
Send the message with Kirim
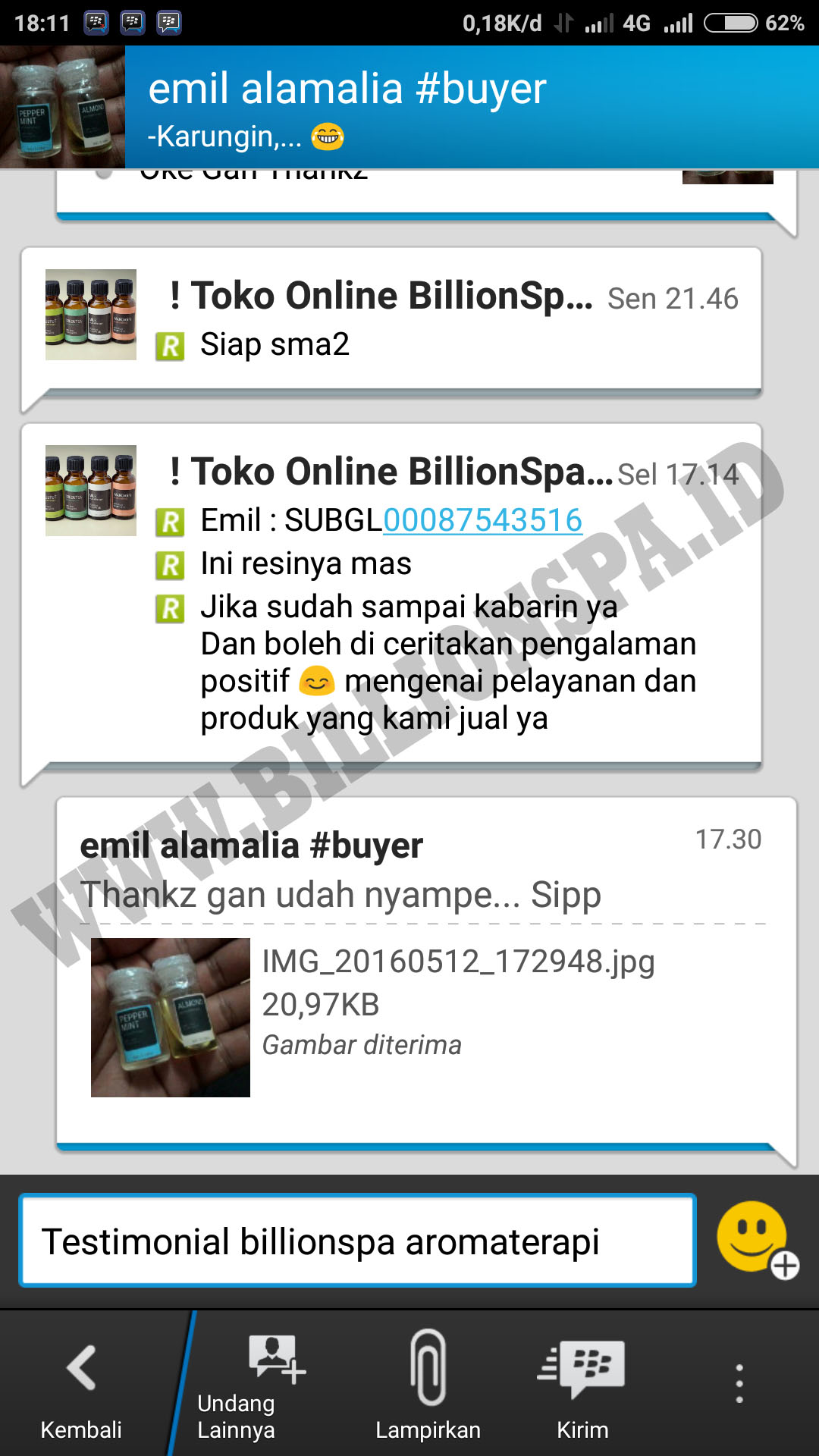[x=582, y=1388]
